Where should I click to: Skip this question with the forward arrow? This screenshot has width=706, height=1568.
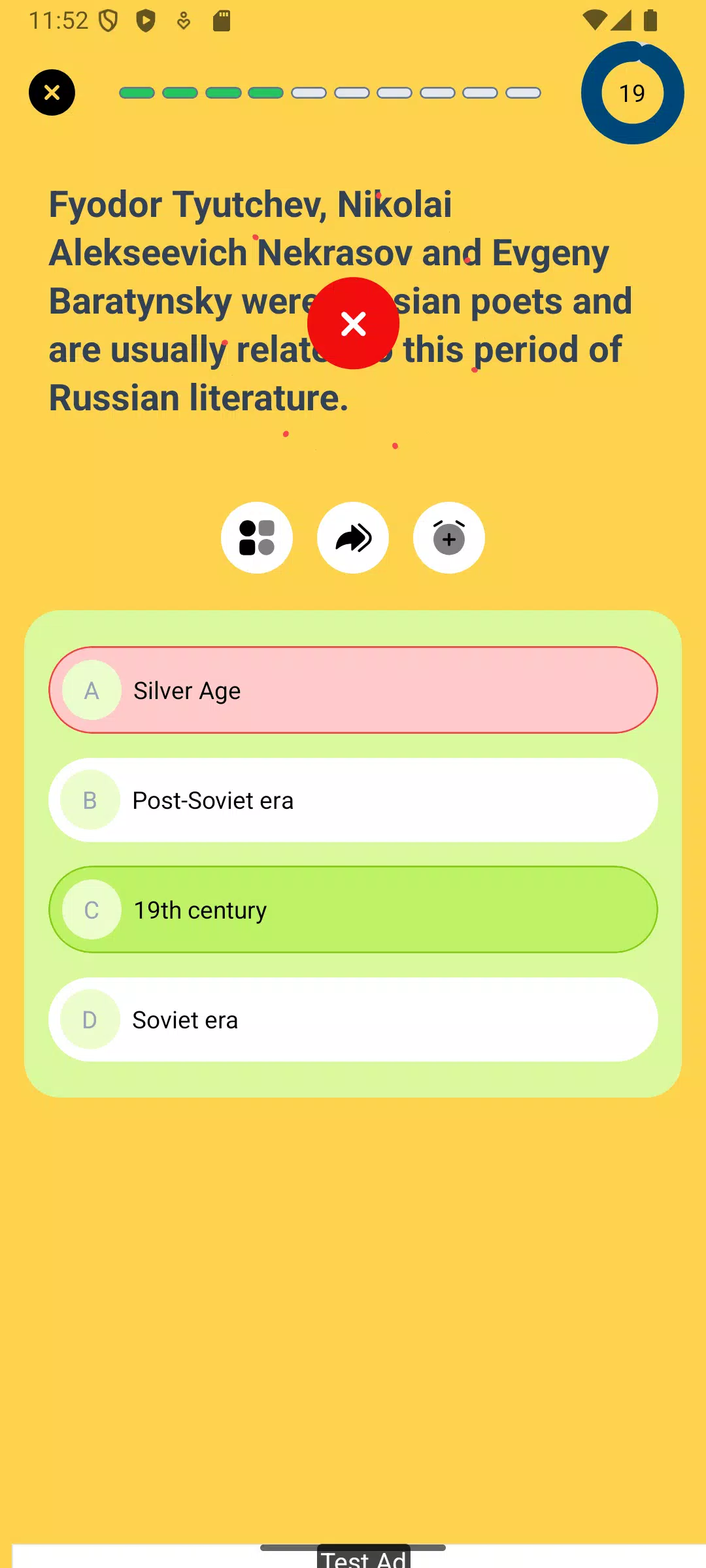click(x=353, y=538)
